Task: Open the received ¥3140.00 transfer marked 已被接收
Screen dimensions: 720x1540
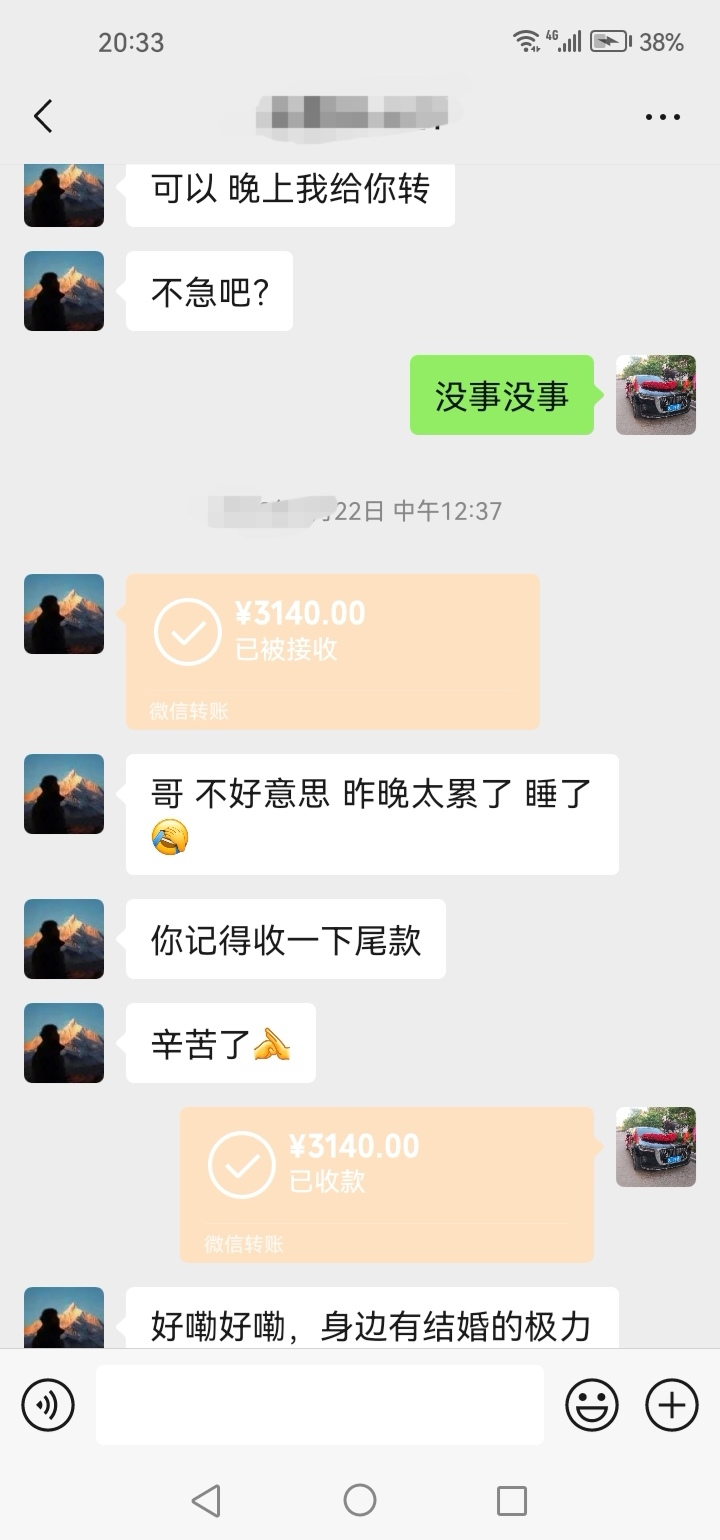Action: pyautogui.click(x=333, y=652)
